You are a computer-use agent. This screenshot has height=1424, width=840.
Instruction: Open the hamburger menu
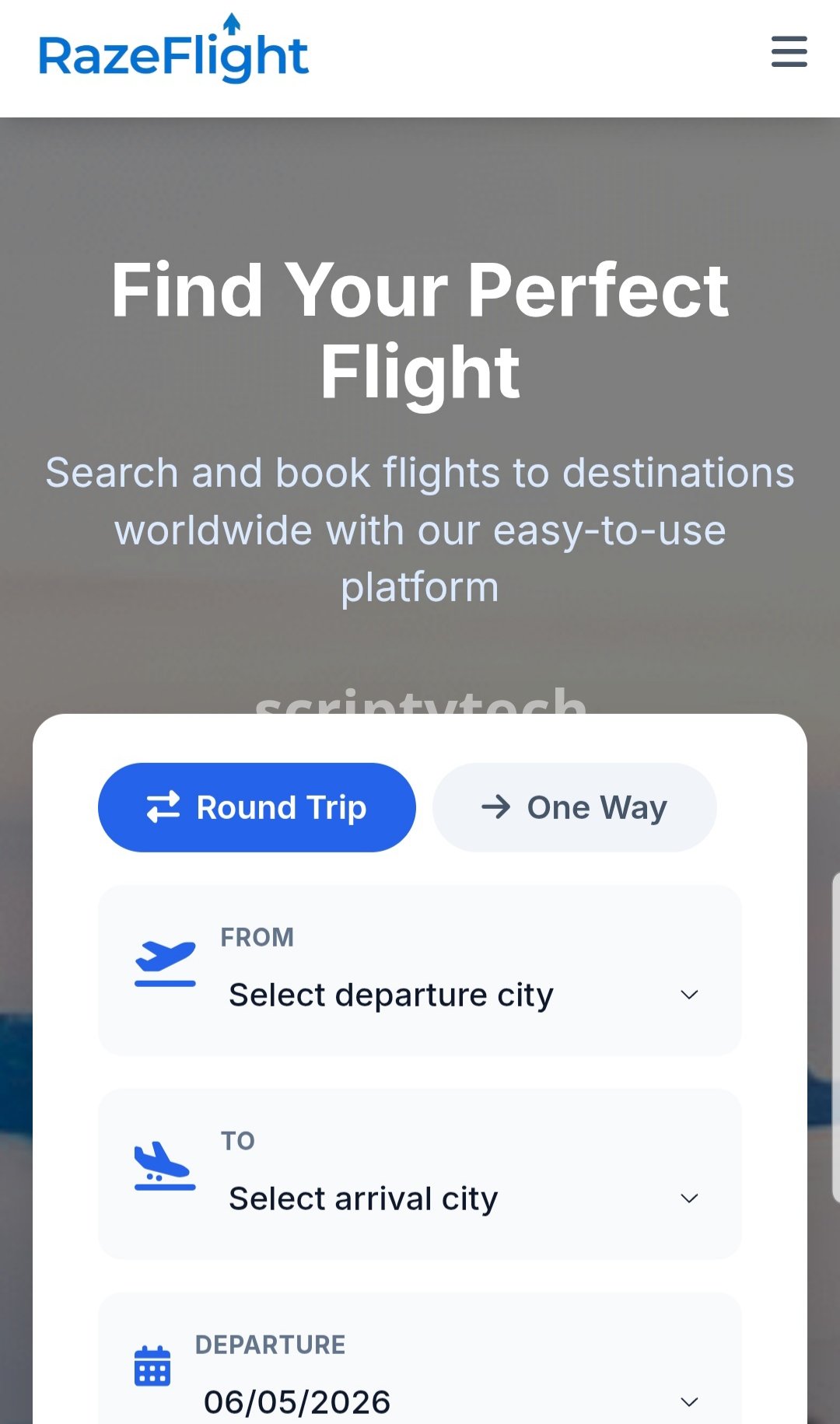point(789,51)
